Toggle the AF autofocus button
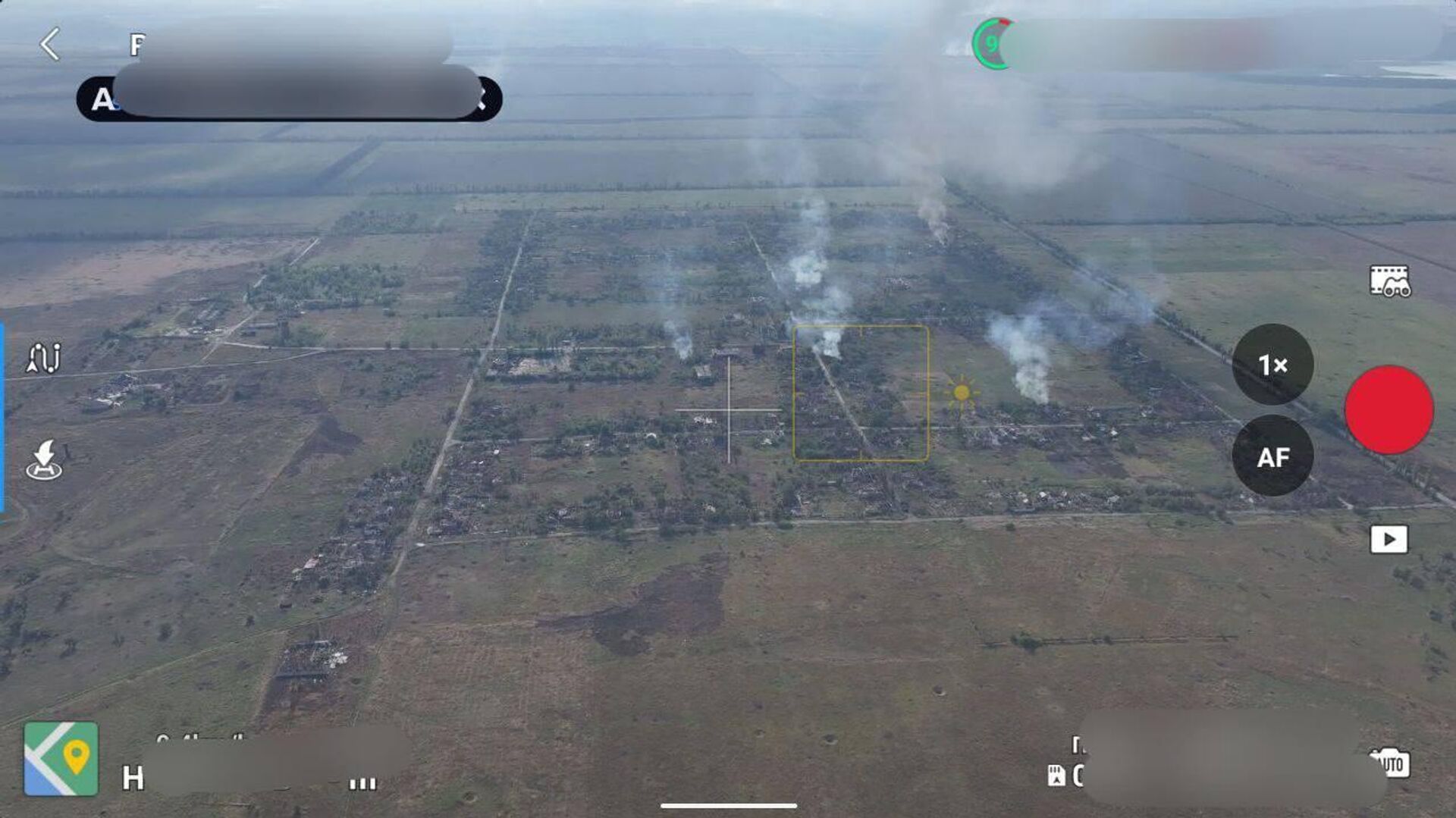The image size is (1456, 818). (x=1272, y=456)
